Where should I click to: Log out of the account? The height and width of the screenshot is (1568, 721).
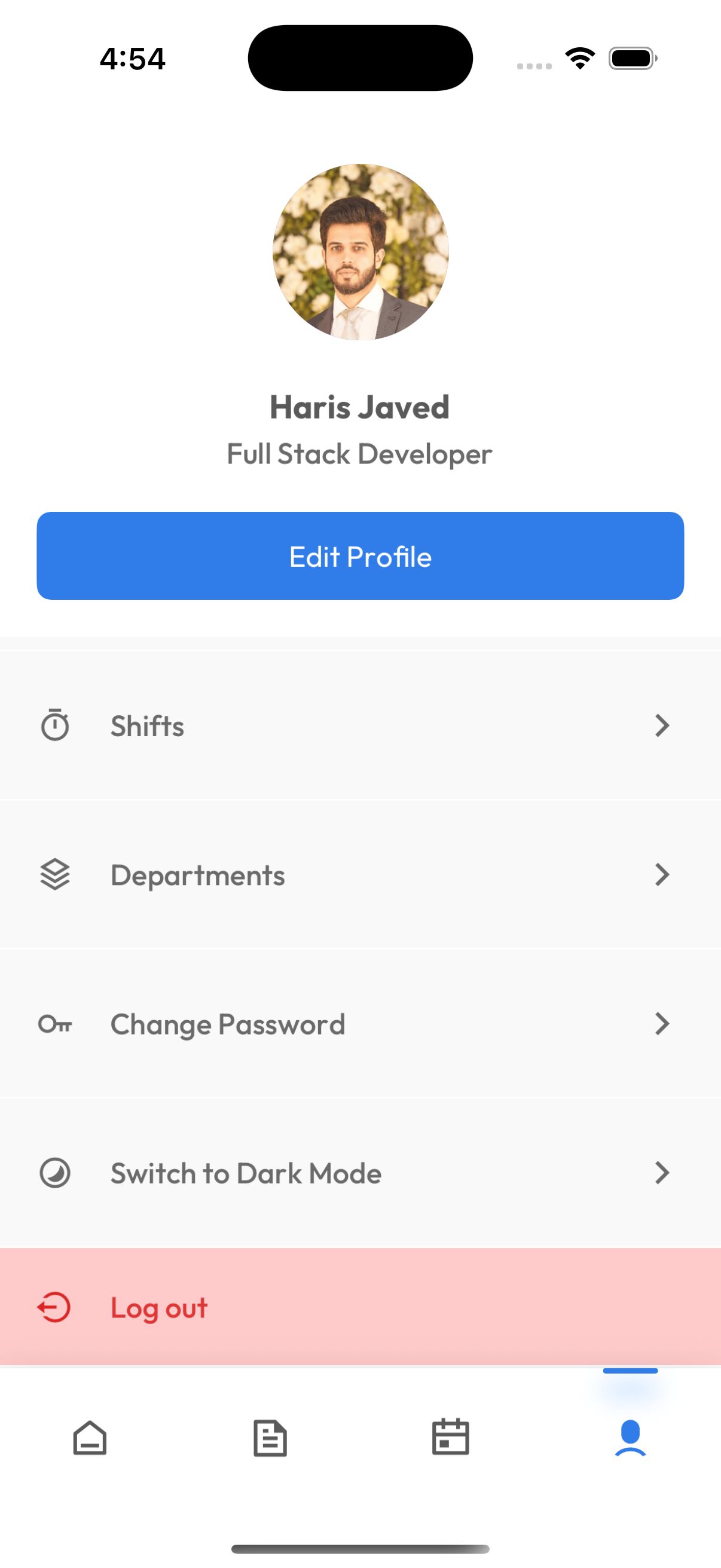point(360,1307)
